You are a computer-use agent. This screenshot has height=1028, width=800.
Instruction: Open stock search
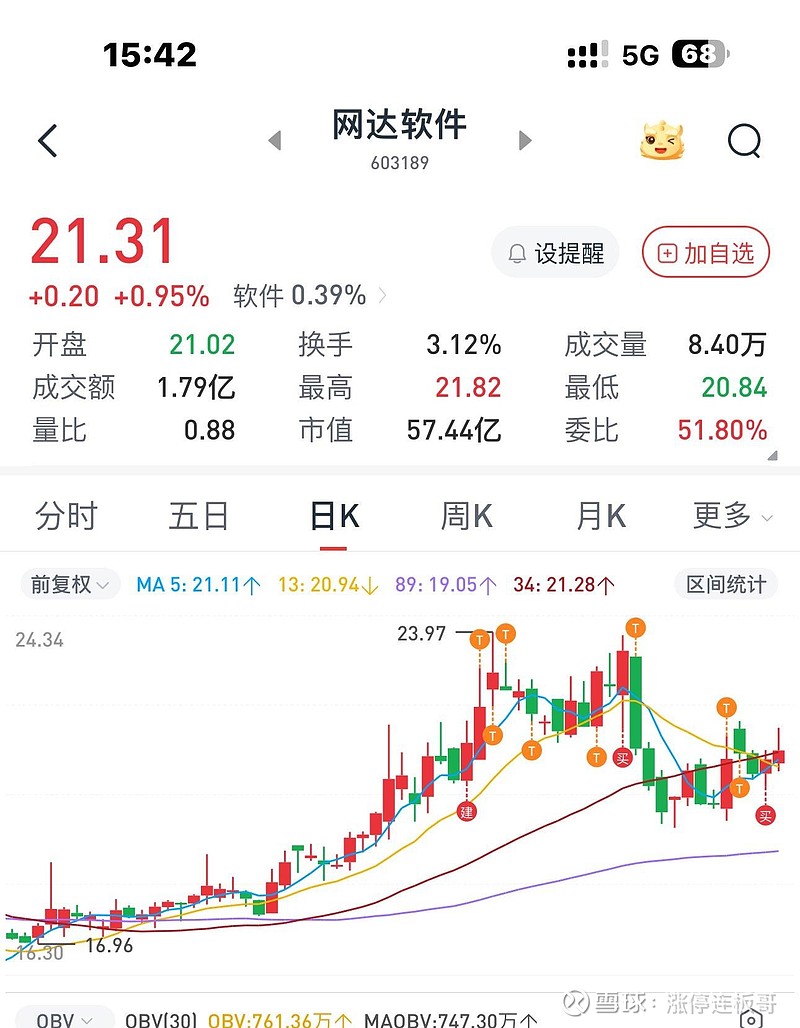pyautogui.click(x=744, y=141)
